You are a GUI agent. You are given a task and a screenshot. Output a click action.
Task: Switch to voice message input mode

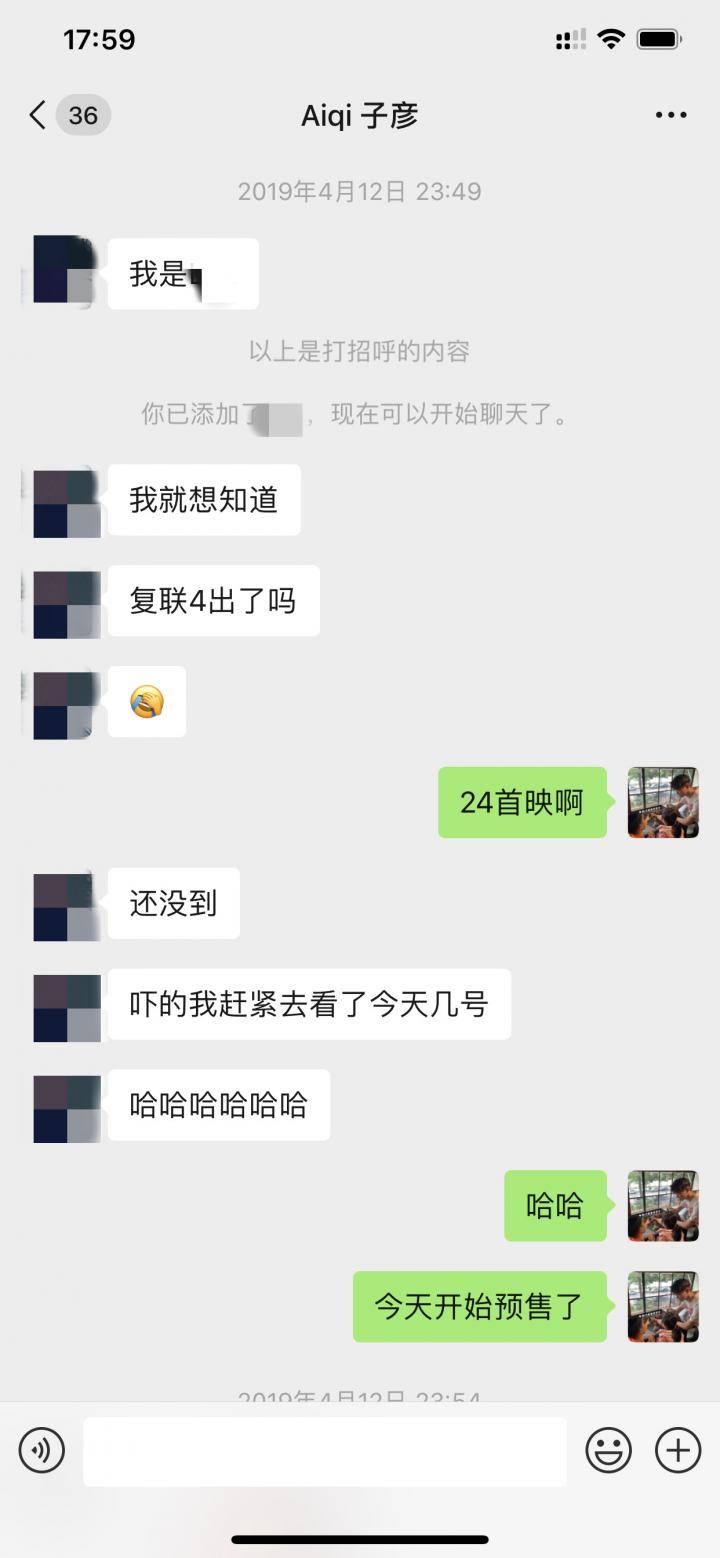pyautogui.click(x=41, y=1450)
